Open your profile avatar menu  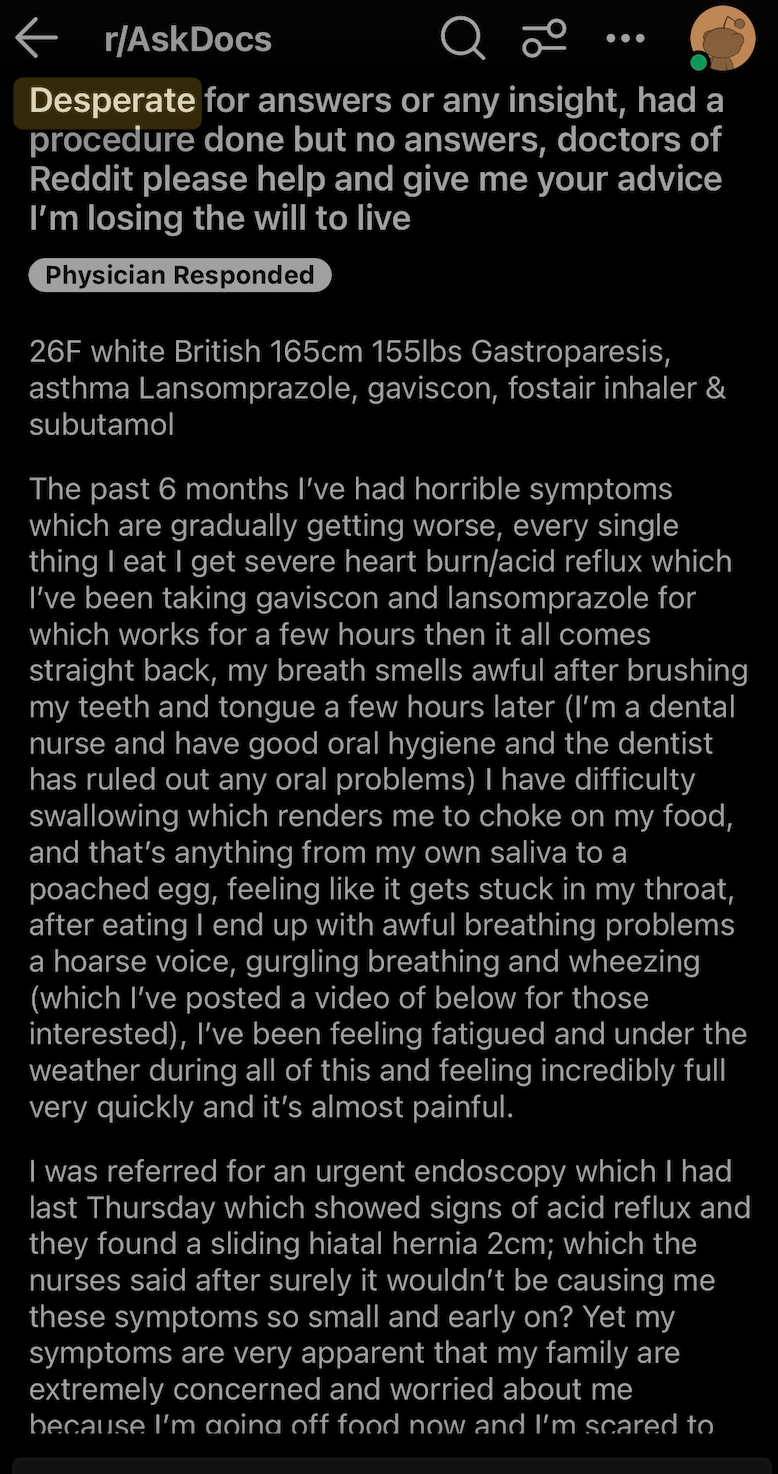pyautogui.click(x=722, y=38)
